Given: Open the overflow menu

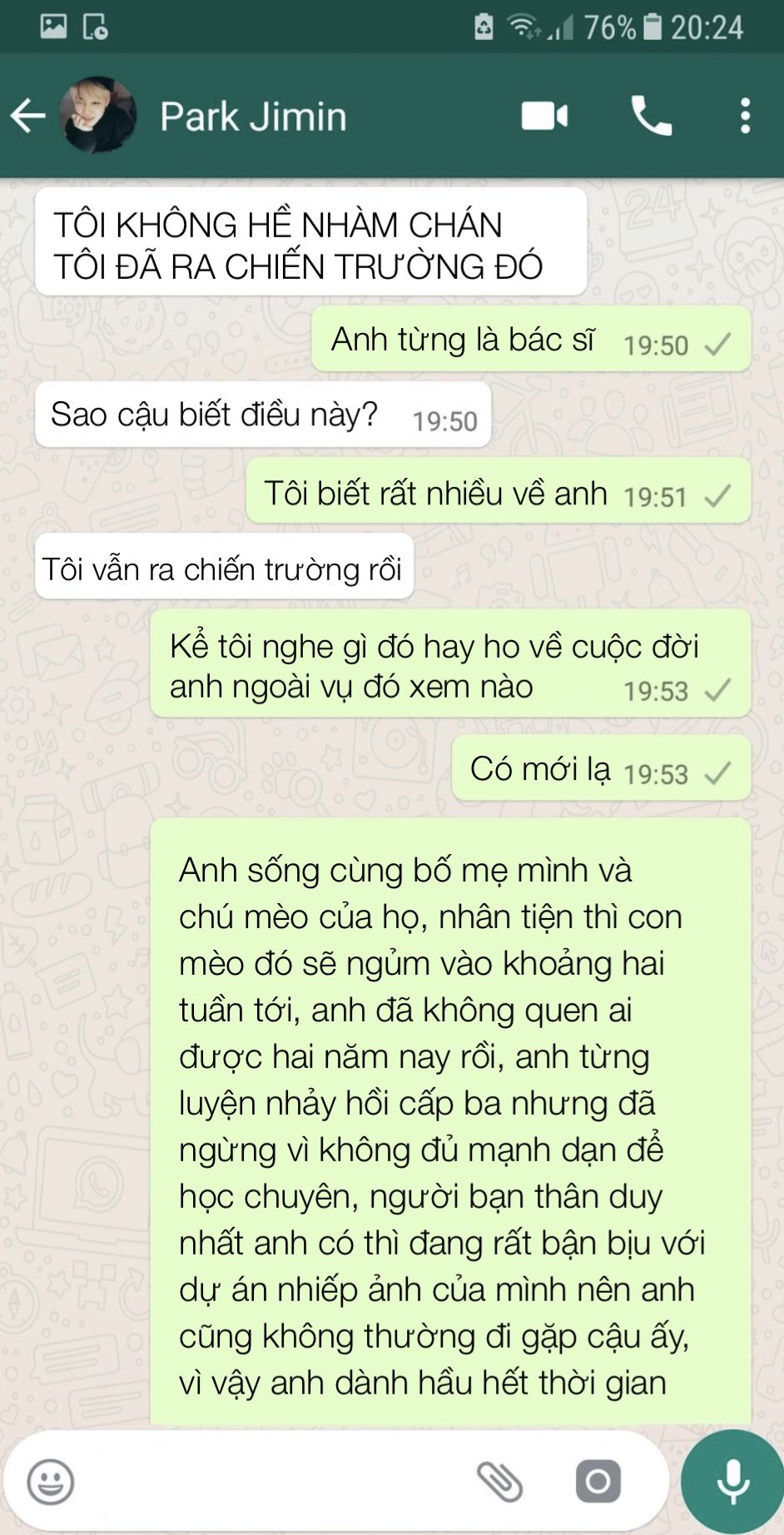Looking at the screenshot, I should click(x=745, y=116).
